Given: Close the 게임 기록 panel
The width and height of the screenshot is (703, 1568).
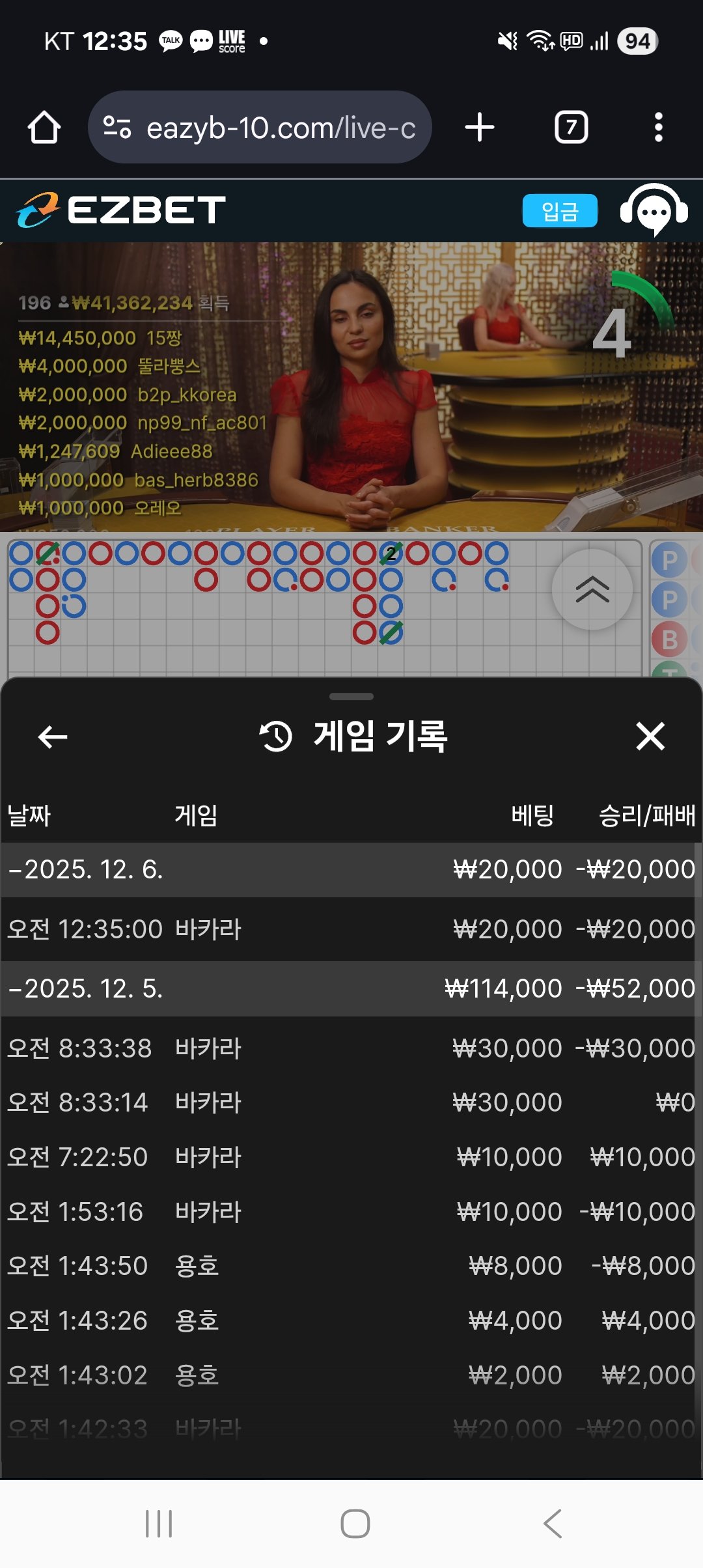Looking at the screenshot, I should click(650, 736).
